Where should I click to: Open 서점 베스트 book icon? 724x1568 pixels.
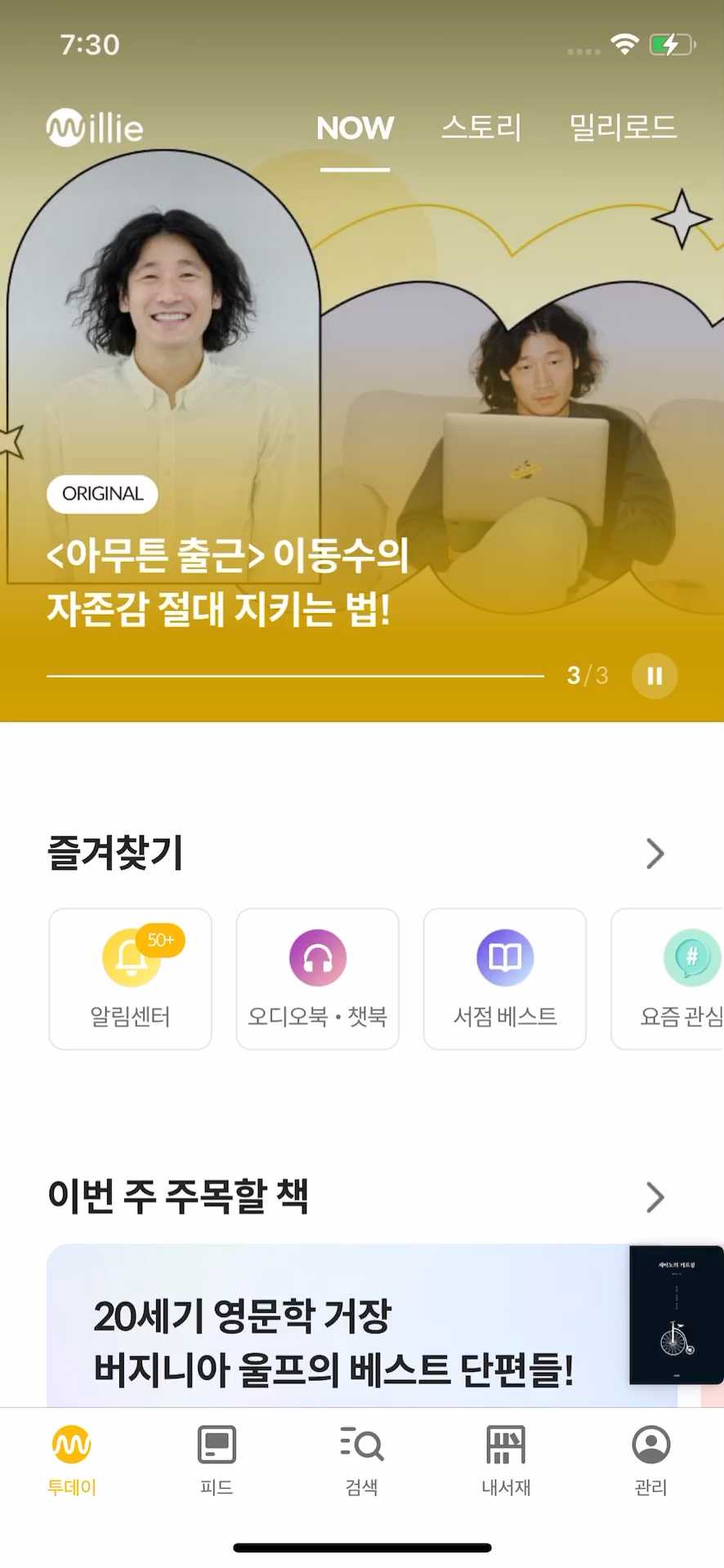click(x=504, y=957)
